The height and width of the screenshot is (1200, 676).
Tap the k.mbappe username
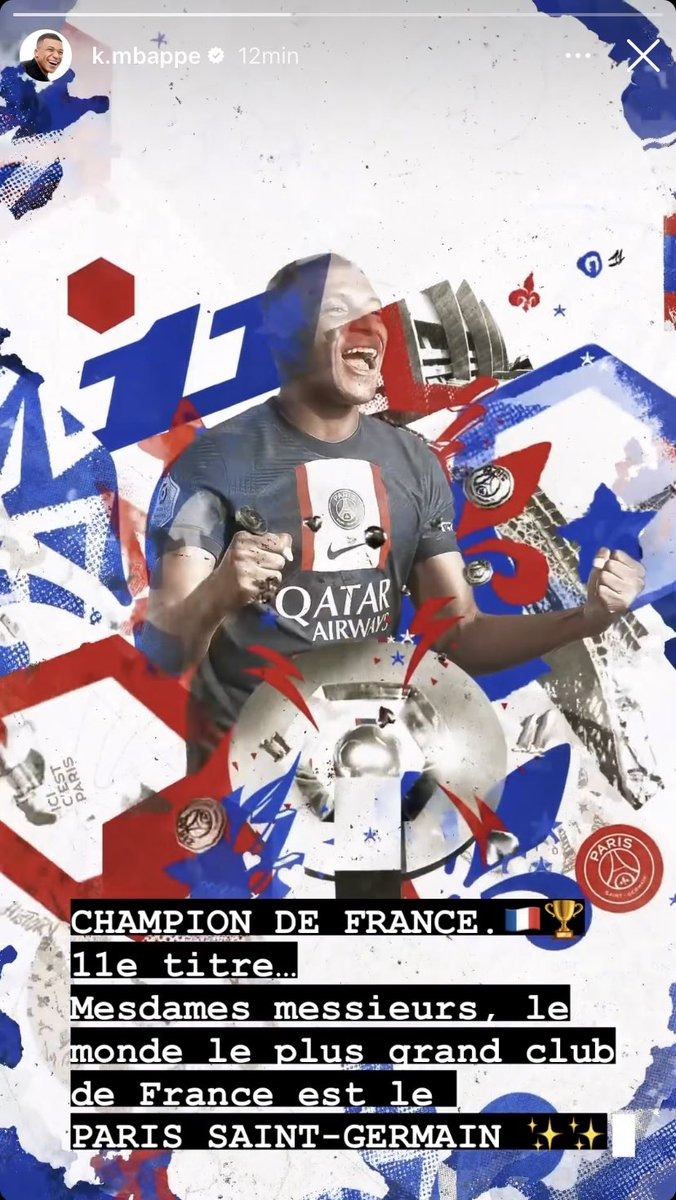[x=145, y=57]
